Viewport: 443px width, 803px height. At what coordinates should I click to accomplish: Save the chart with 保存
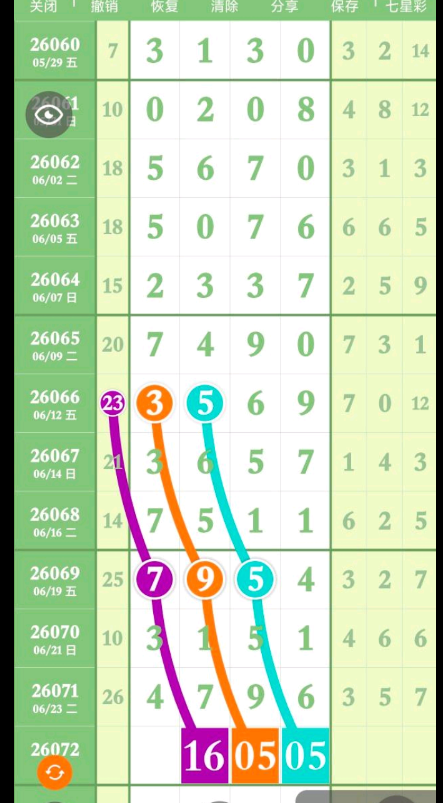click(x=345, y=6)
